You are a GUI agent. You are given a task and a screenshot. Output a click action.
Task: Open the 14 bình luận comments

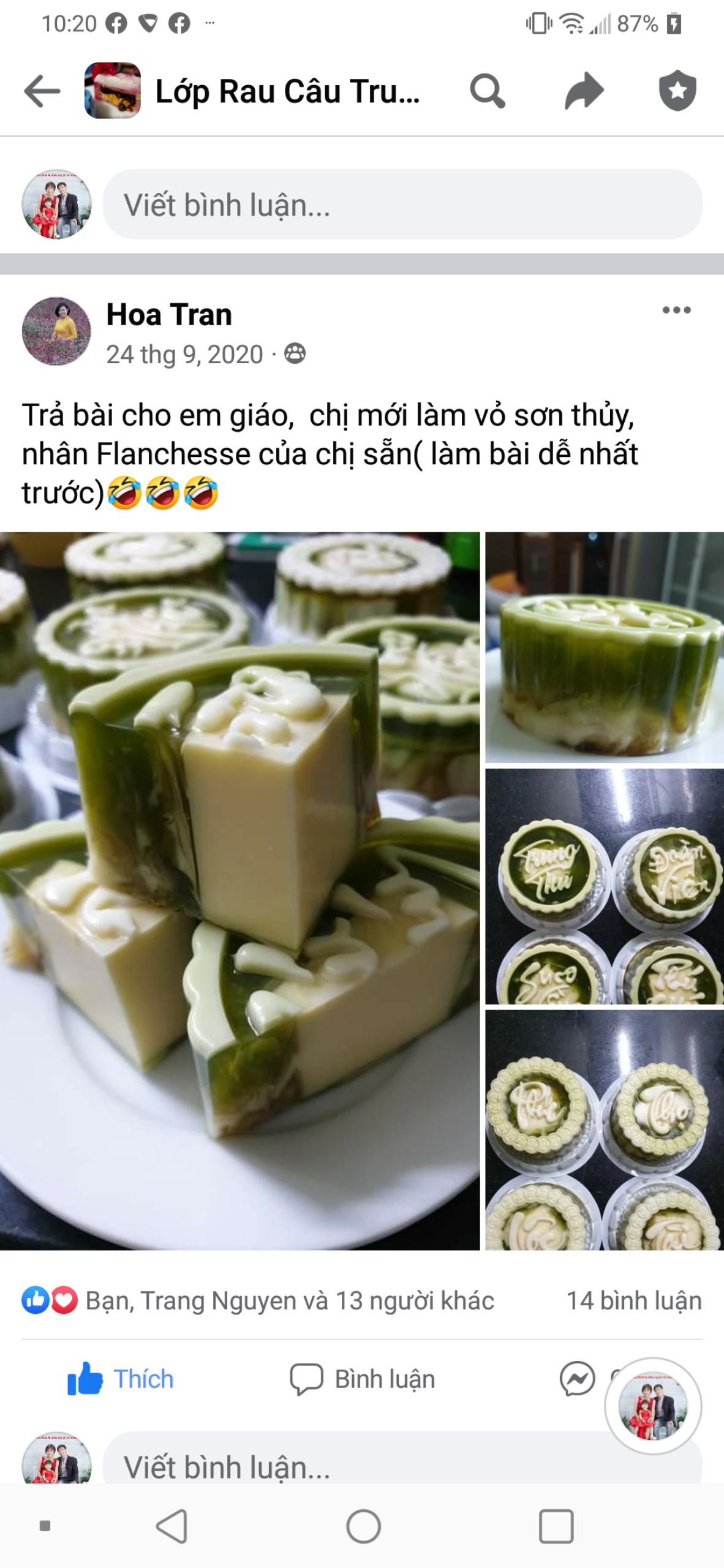633,1300
